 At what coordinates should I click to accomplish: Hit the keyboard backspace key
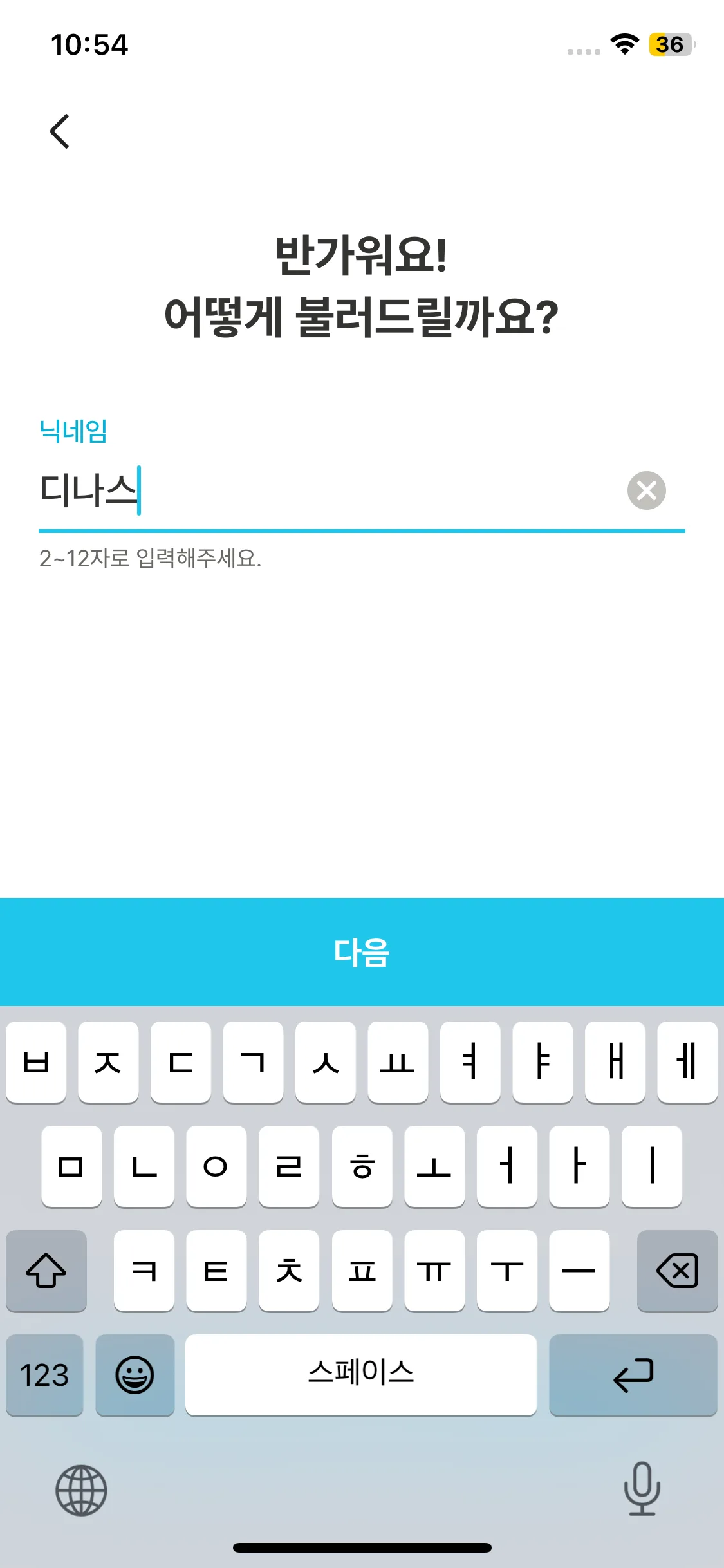[677, 1271]
